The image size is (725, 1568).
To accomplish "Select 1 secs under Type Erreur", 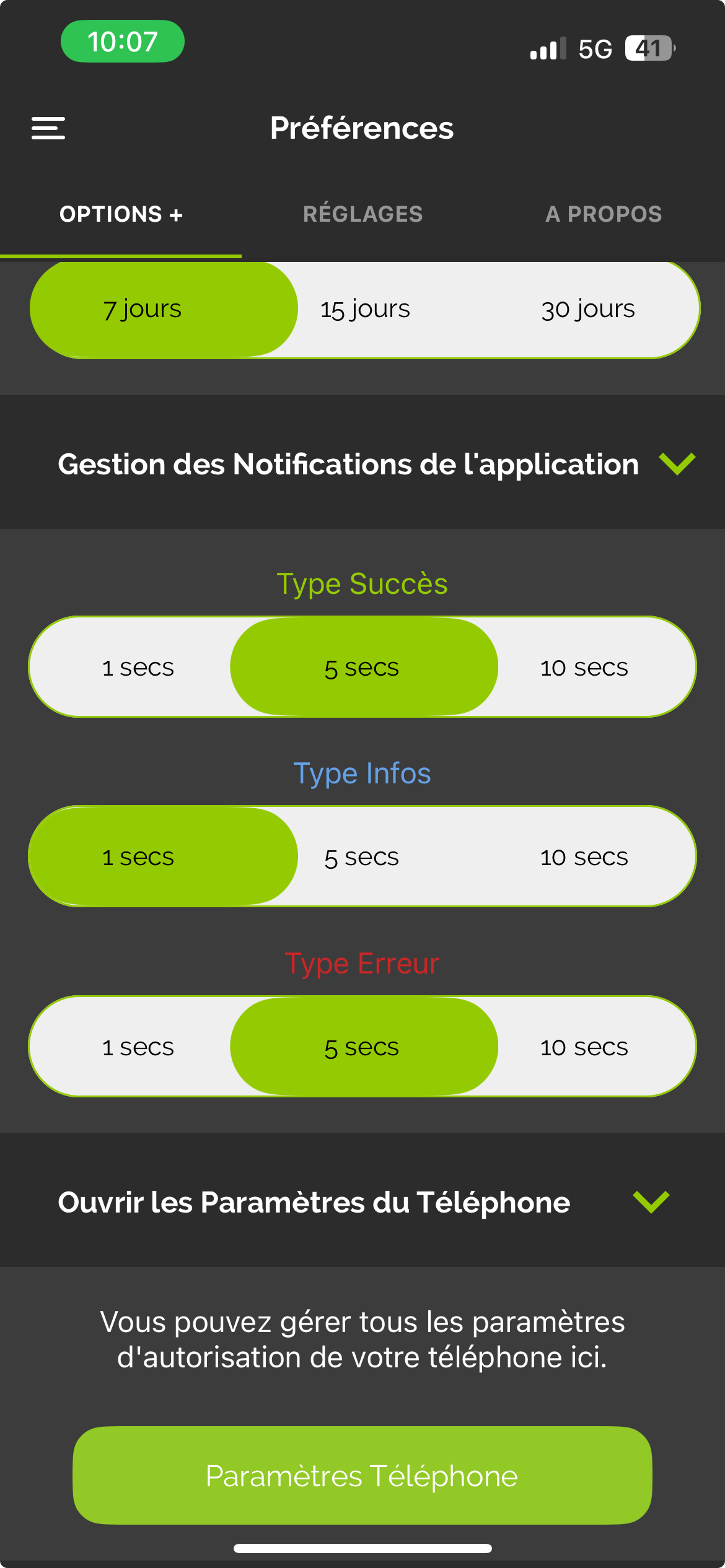I will (x=138, y=1047).
